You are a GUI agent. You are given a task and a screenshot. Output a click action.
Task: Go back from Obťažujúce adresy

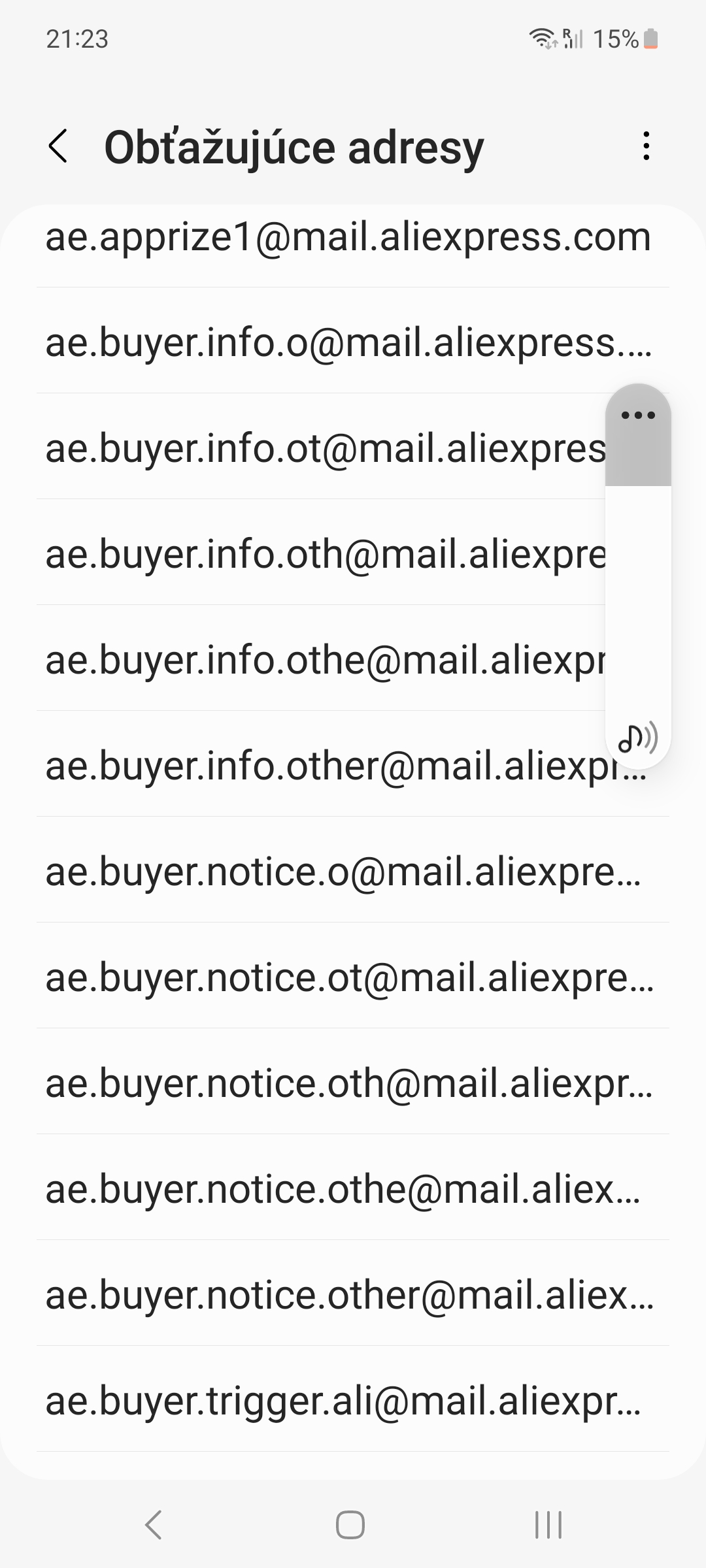58,146
